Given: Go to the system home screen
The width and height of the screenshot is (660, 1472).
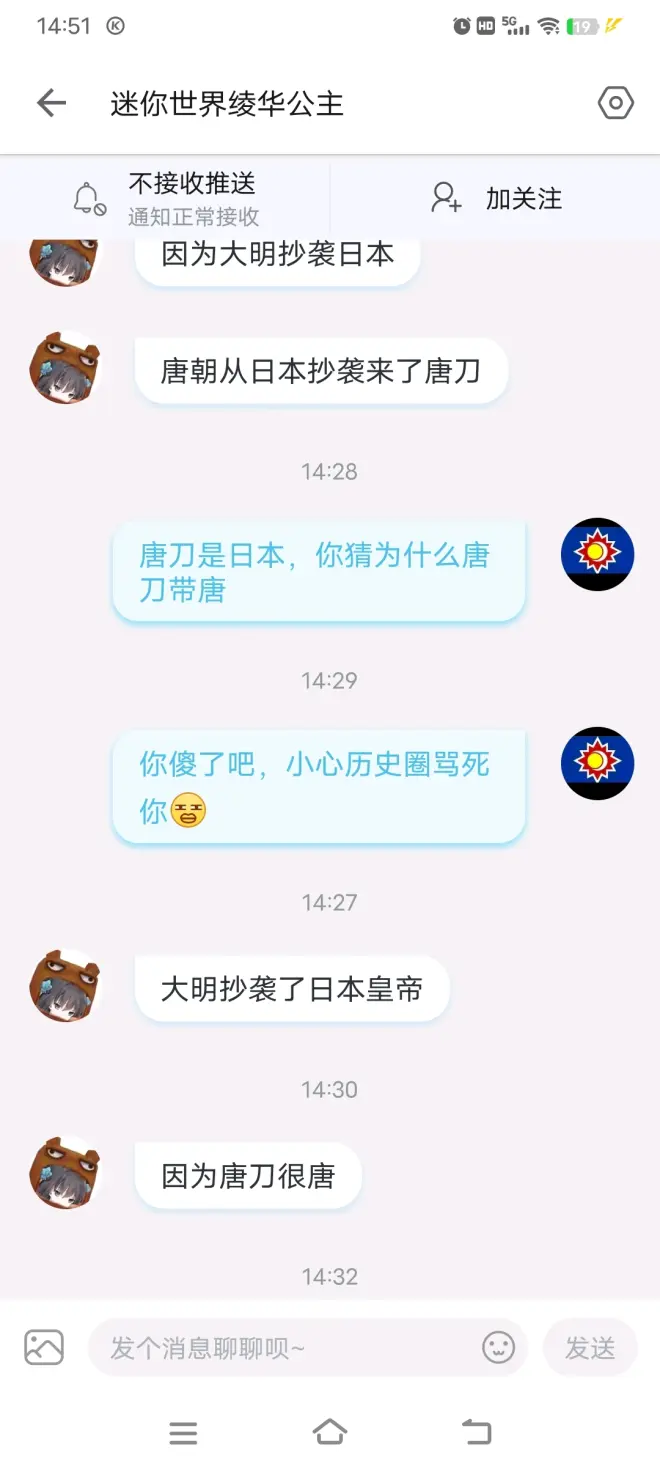Looking at the screenshot, I should (330, 1432).
